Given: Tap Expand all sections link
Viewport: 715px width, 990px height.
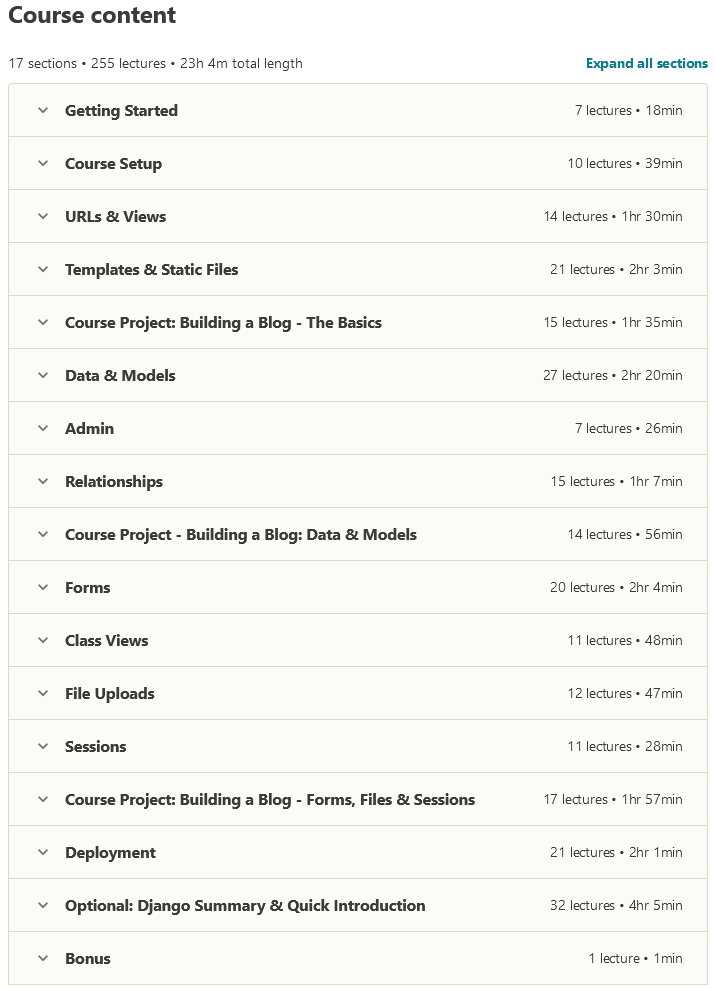Looking at the screenshot, I should click(646, 63).
